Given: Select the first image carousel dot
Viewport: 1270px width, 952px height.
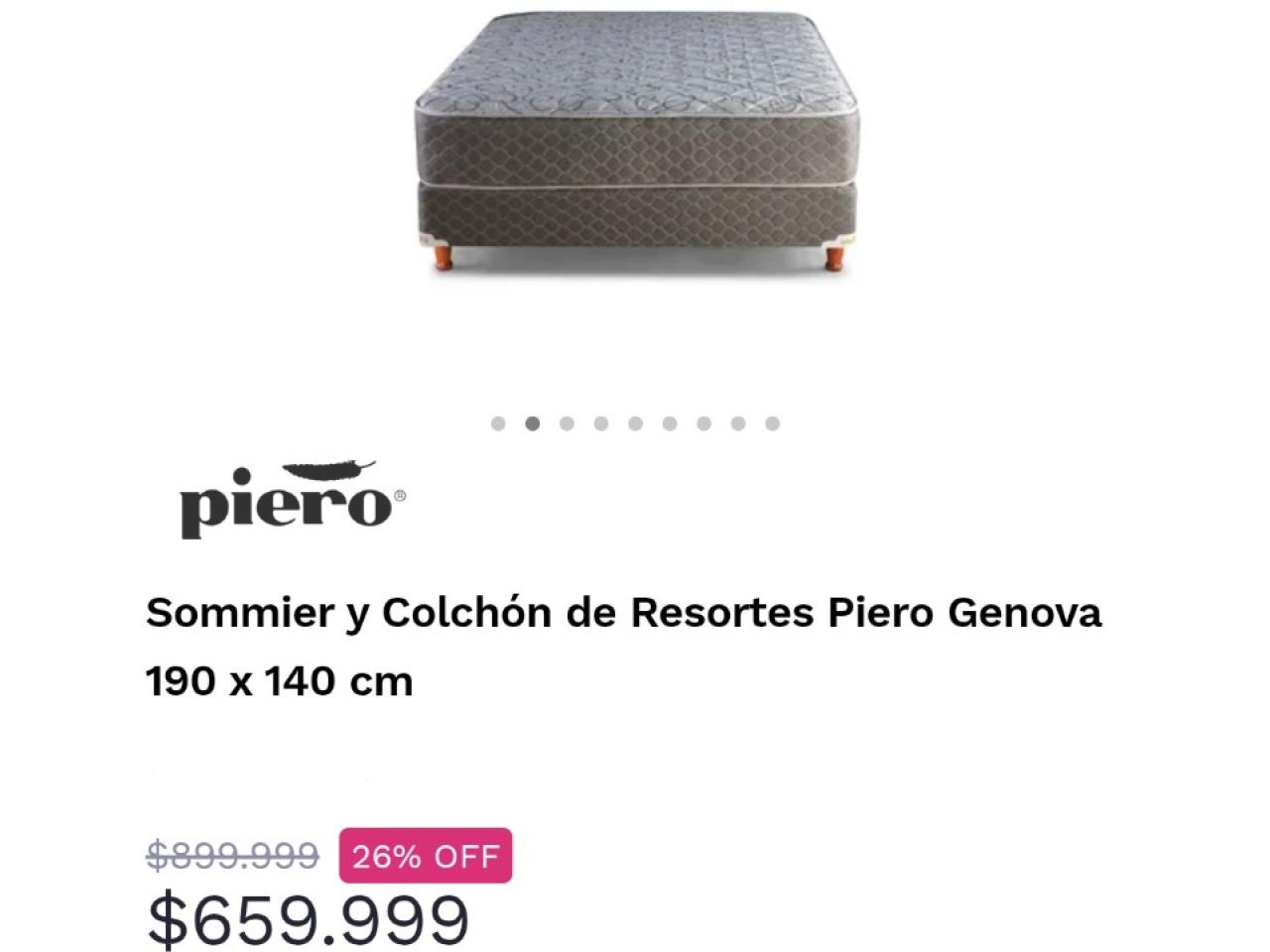Looking at the screenshot, I should (498, 423).
